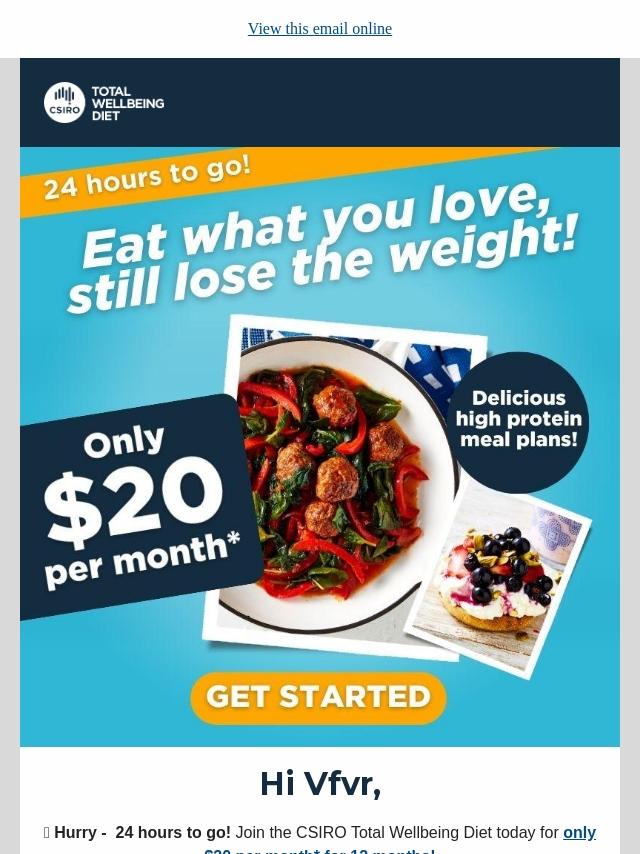Open the 'View this email online' link
The width and height of the screenshot is (640, 854).
pyautogui.click(x=320, y=29)
